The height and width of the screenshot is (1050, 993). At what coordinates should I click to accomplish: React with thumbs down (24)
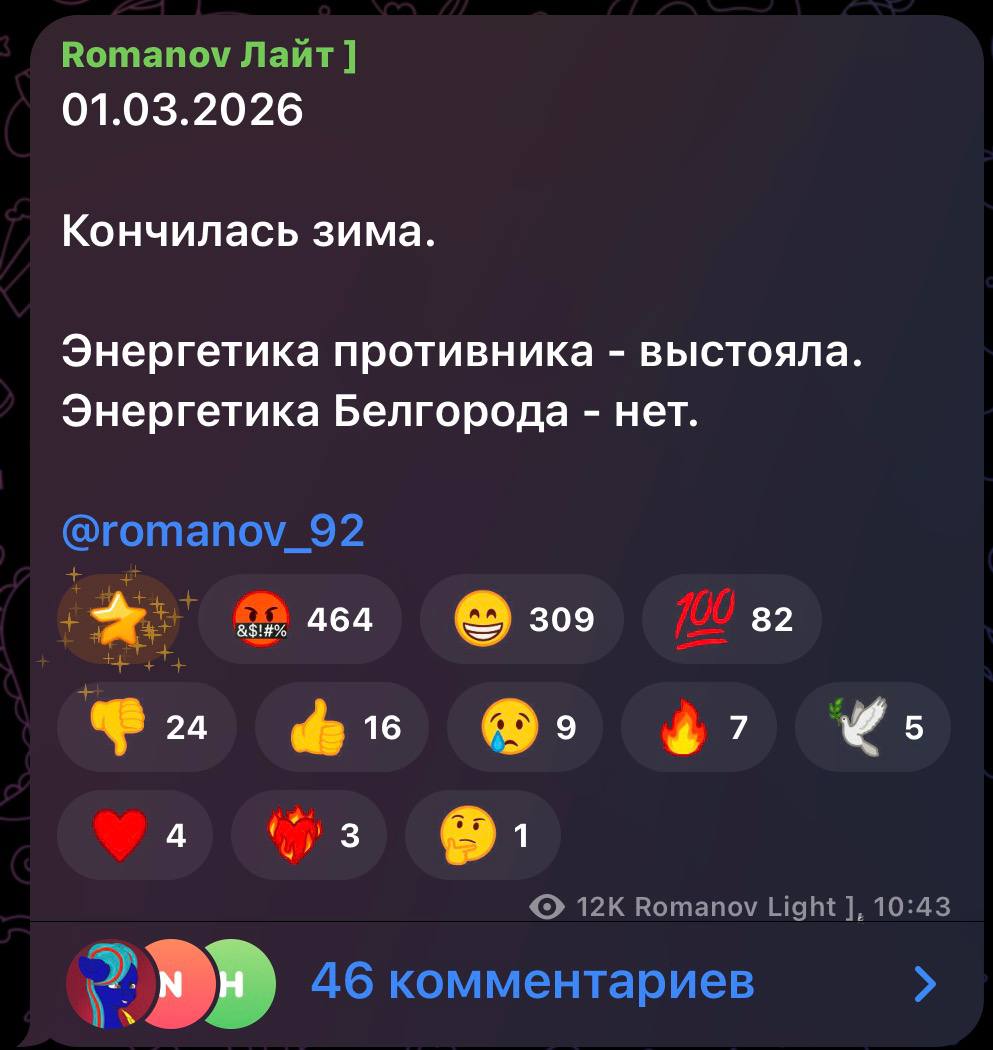(x=147, y=727)
